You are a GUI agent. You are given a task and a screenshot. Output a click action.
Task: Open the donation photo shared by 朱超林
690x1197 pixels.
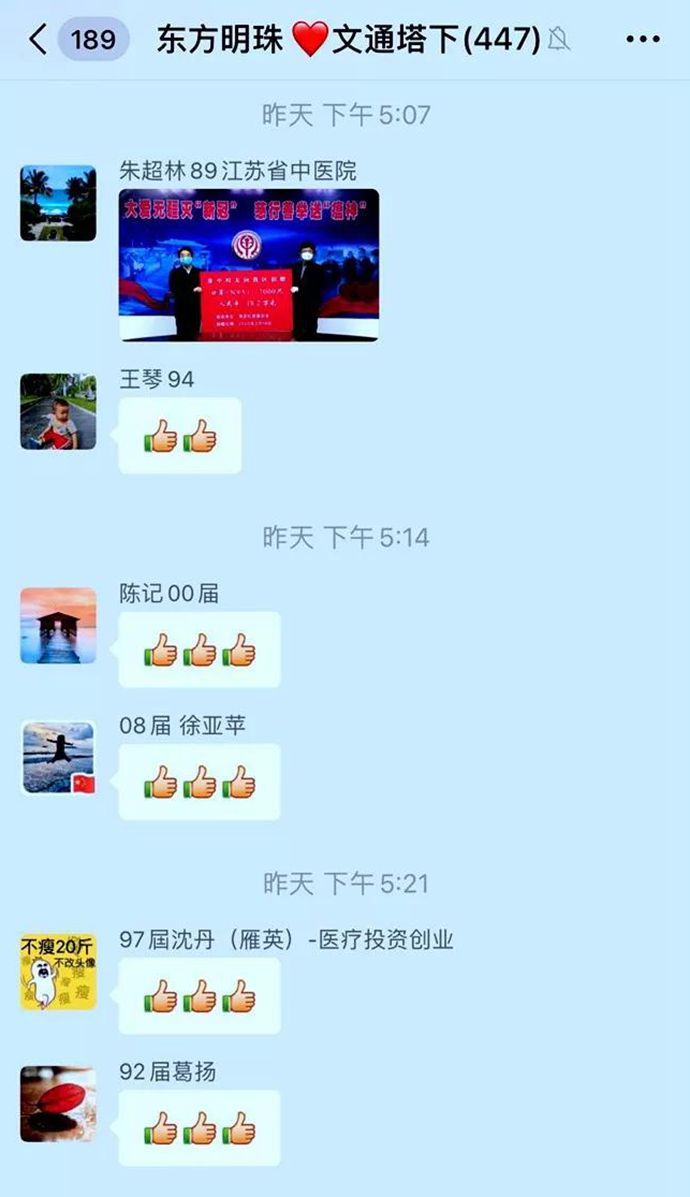pos(249,265)
